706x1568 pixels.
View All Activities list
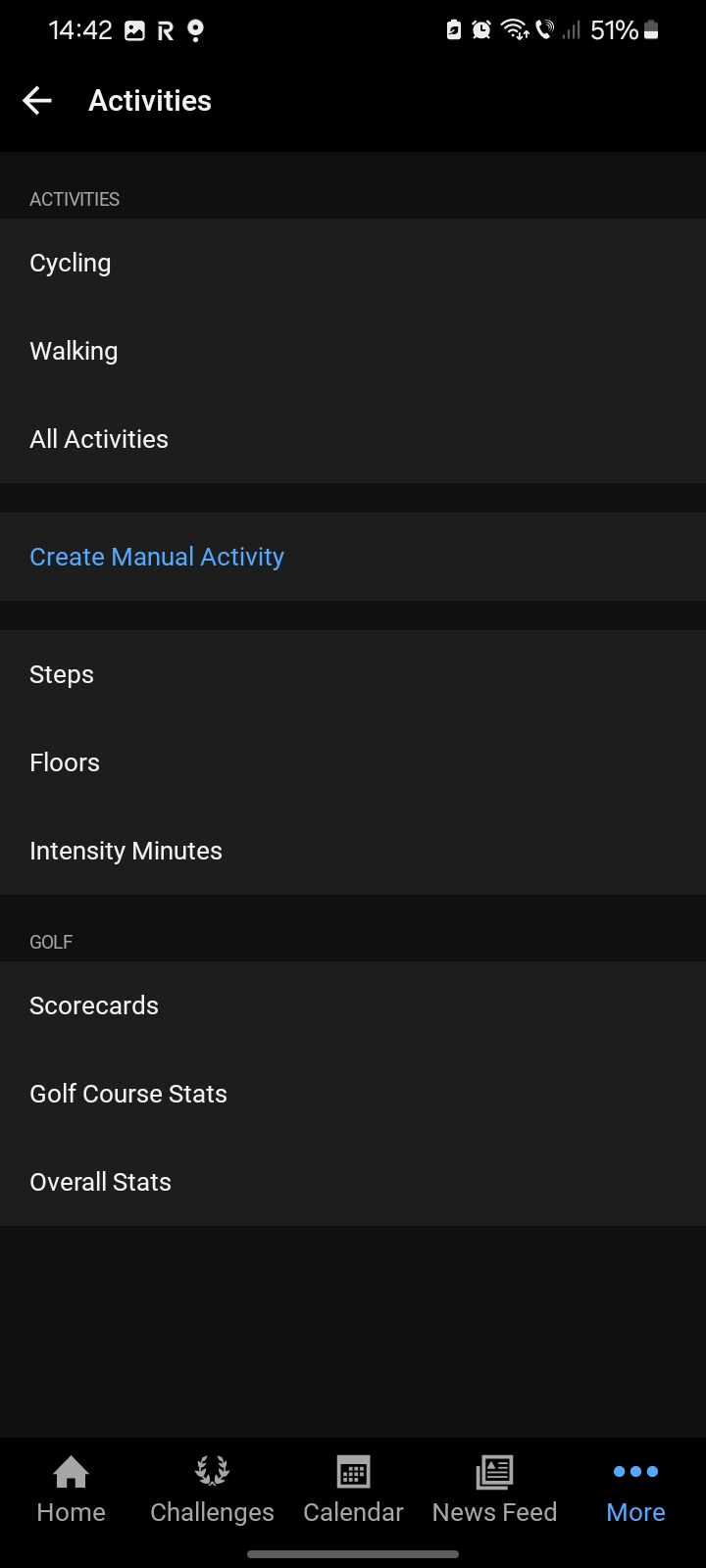(x=353, y=439)
